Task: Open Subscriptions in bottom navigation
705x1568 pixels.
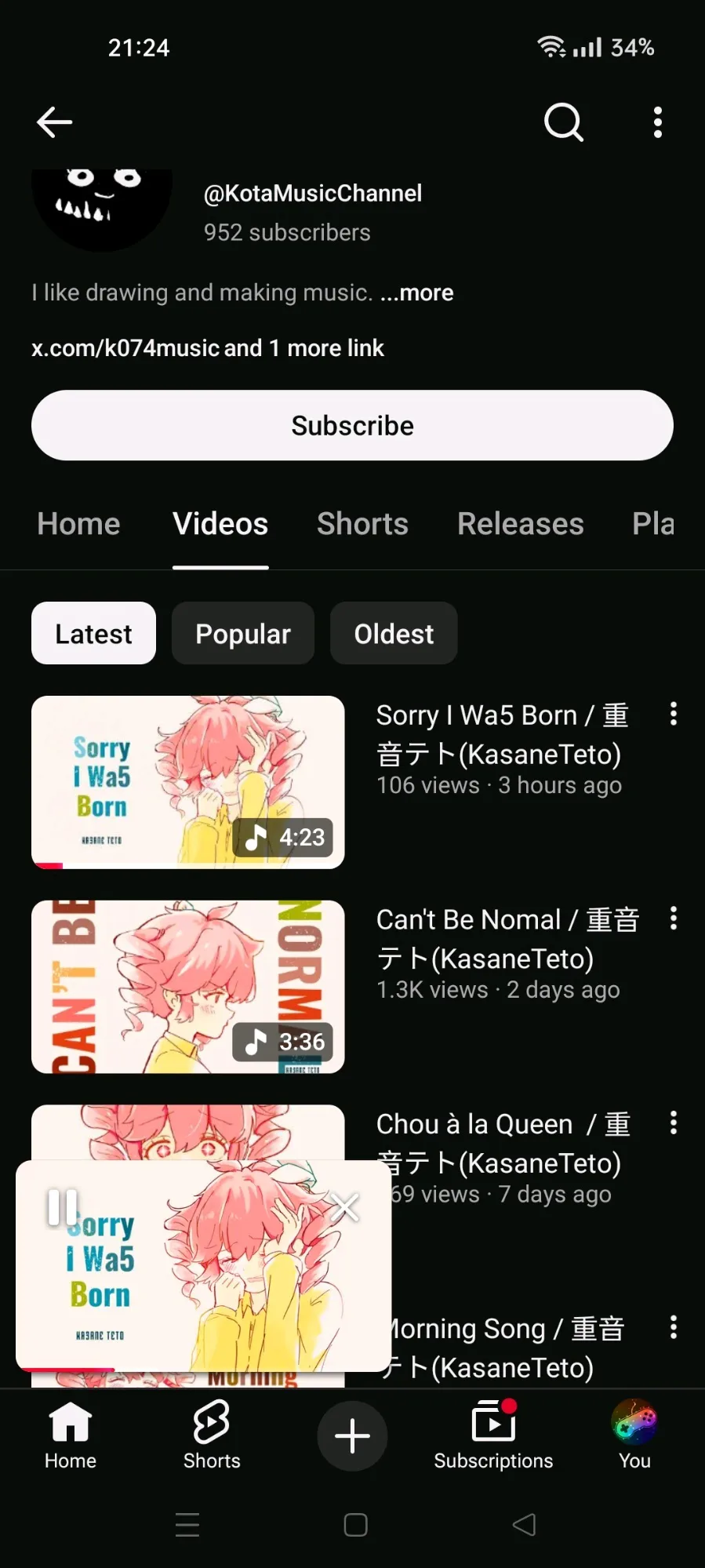Action: 493,1435
